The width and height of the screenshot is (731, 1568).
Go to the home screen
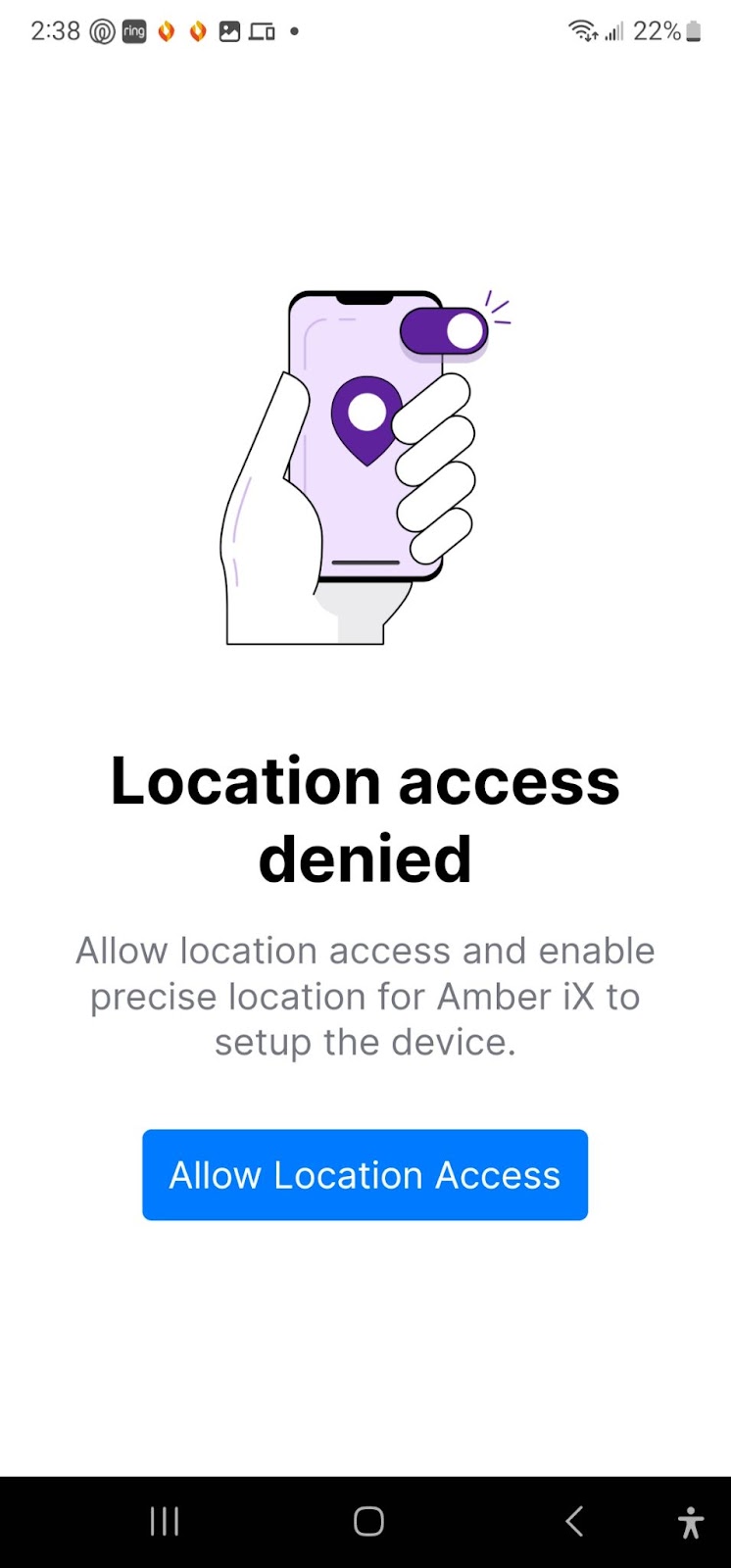pos(368,1521)
